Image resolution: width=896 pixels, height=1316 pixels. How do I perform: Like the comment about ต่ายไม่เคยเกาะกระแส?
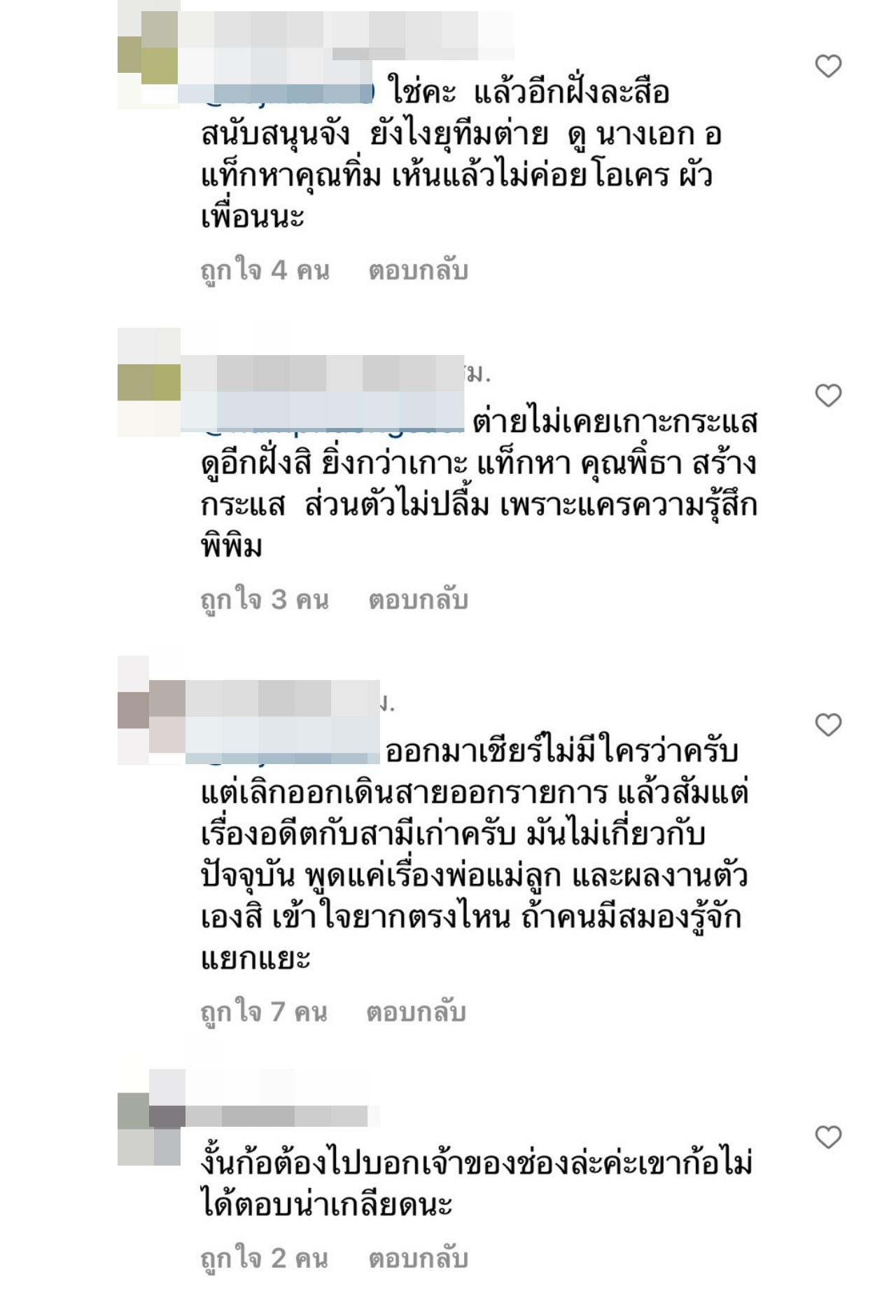click(x=828, y=396)
